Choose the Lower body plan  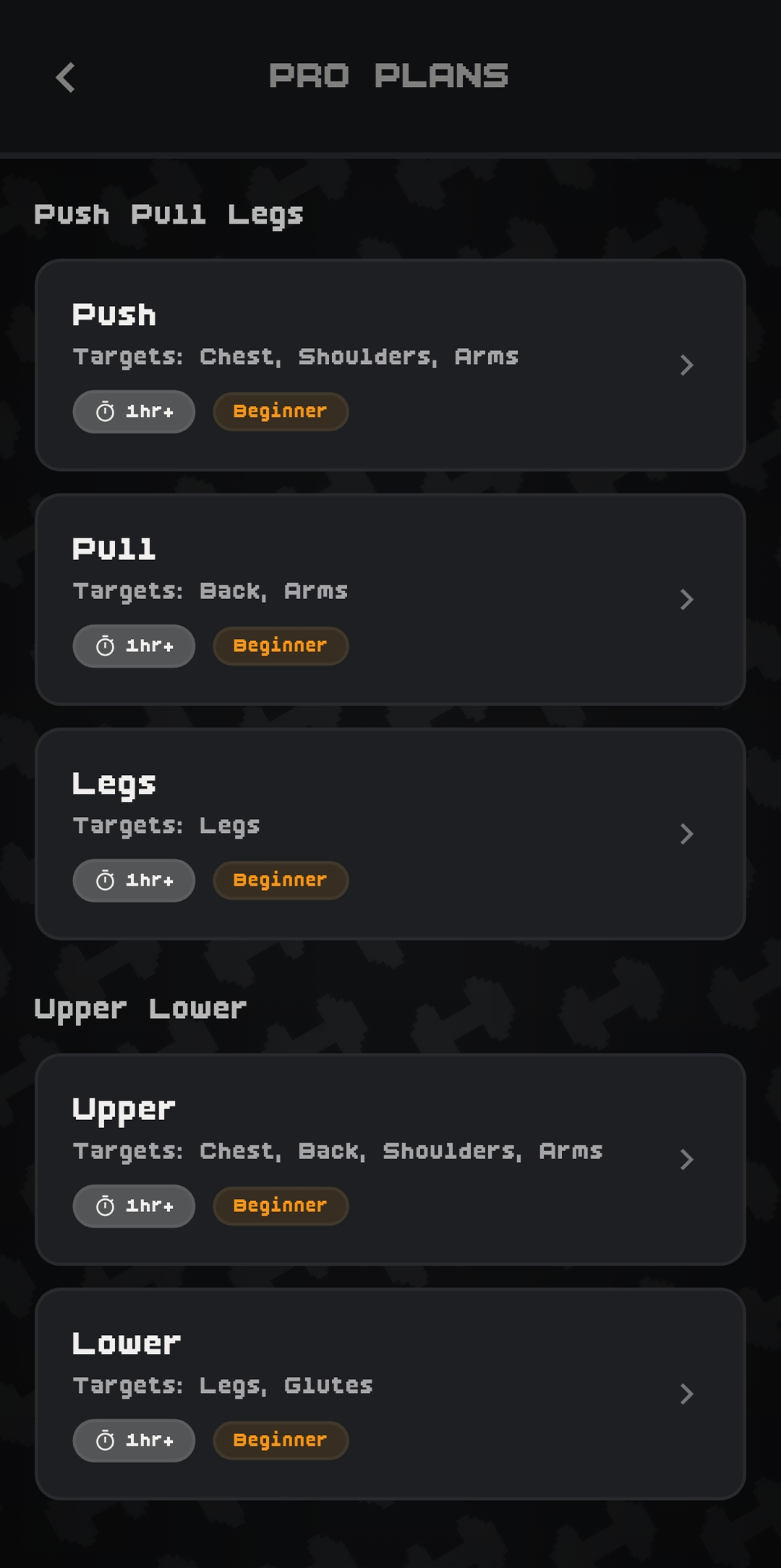(390, 1394)
